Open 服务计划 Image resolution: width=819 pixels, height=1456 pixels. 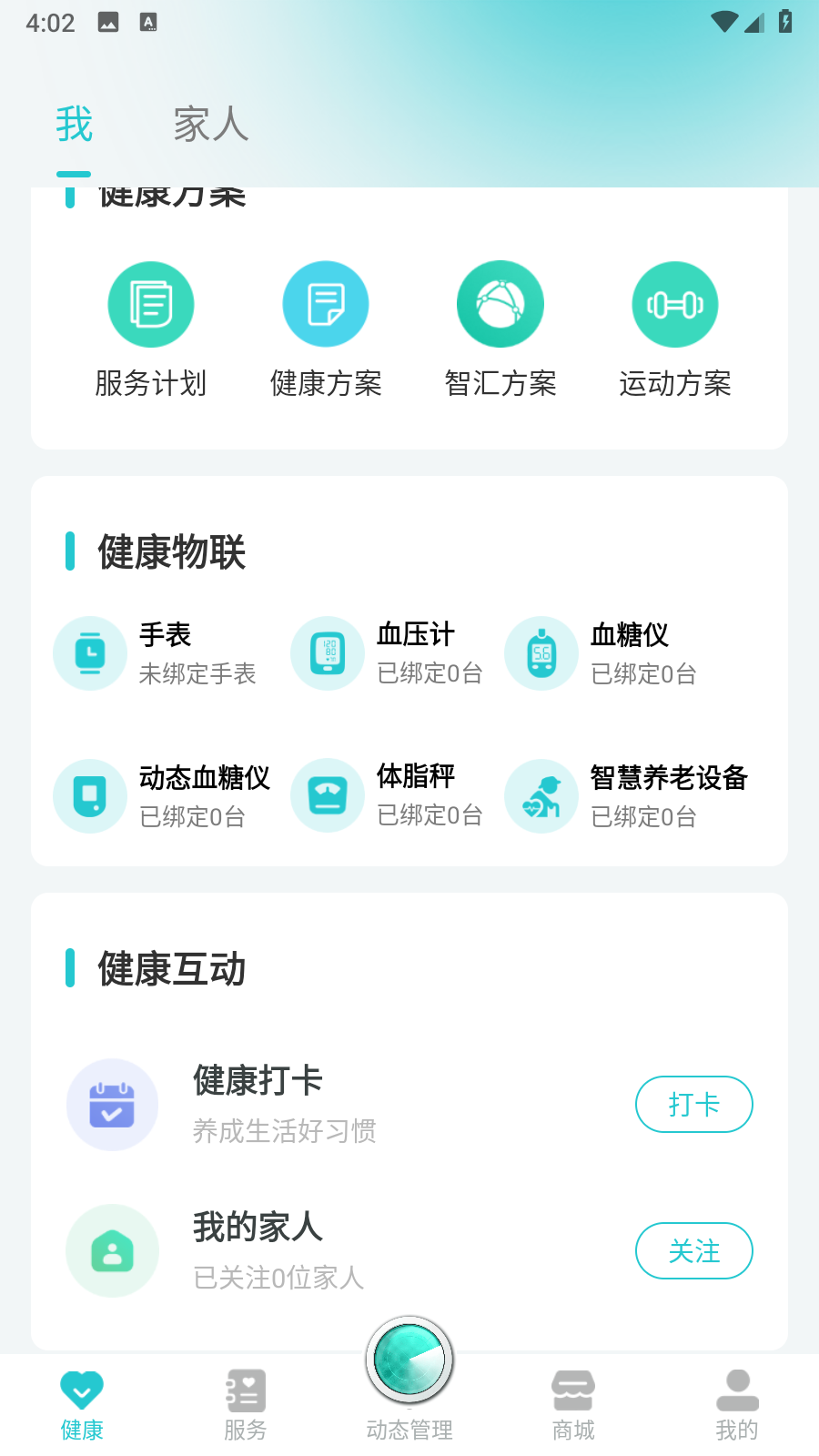tap(151, 329)
